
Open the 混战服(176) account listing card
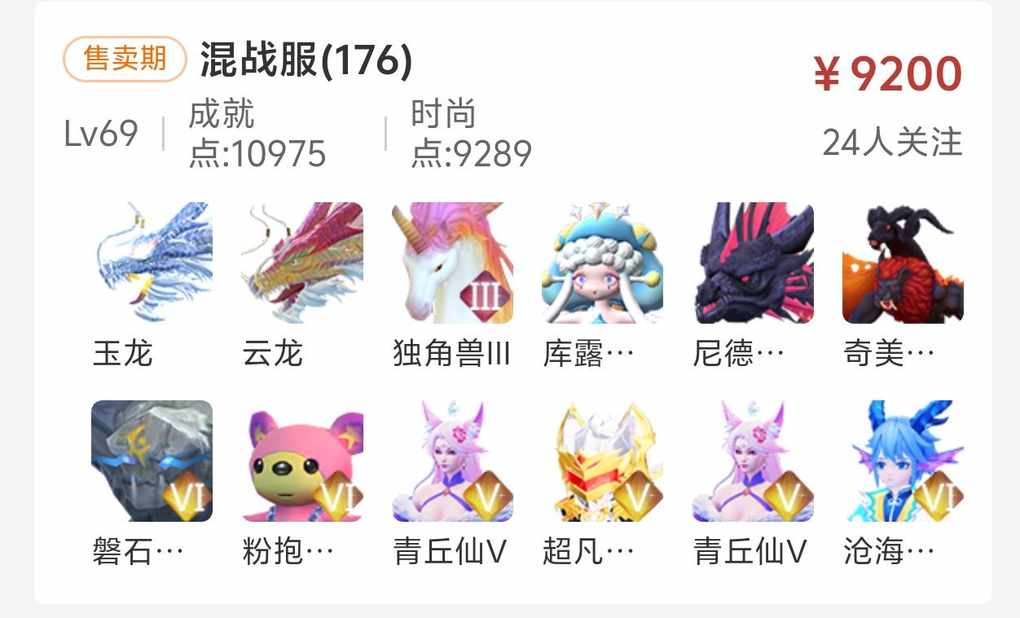coord(306,62)
